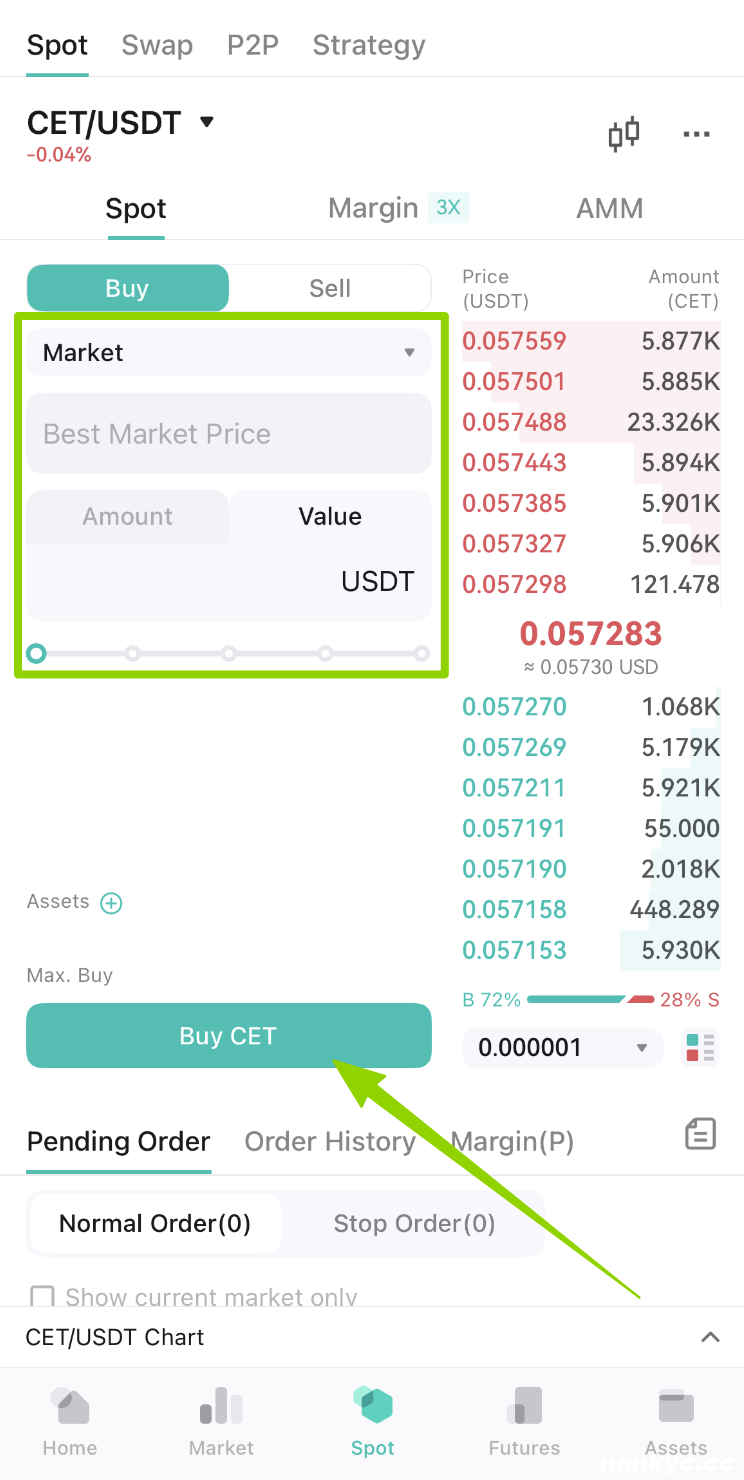Screen dimensions: 744x1480
Task: Open the Market order type dropdown
Action: (x=229, y=353)
